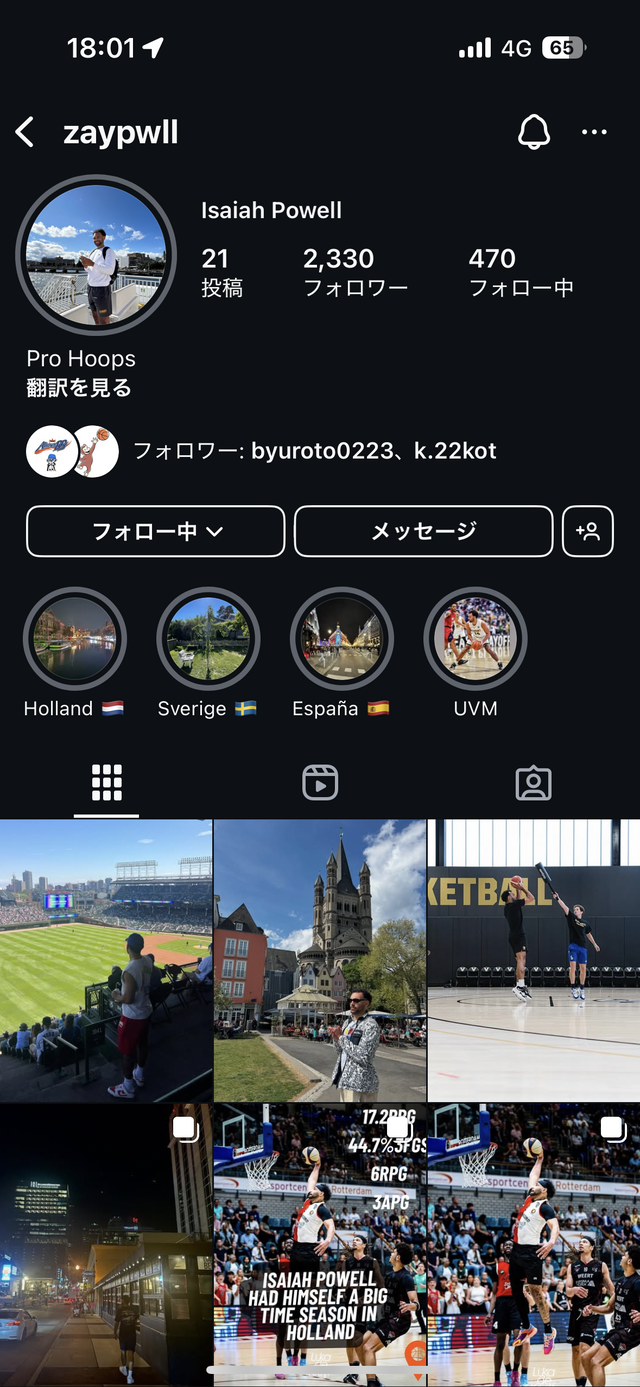
Task: Tap 翻訳を見る to translate the bio
Action: click(x=79, y=388)
